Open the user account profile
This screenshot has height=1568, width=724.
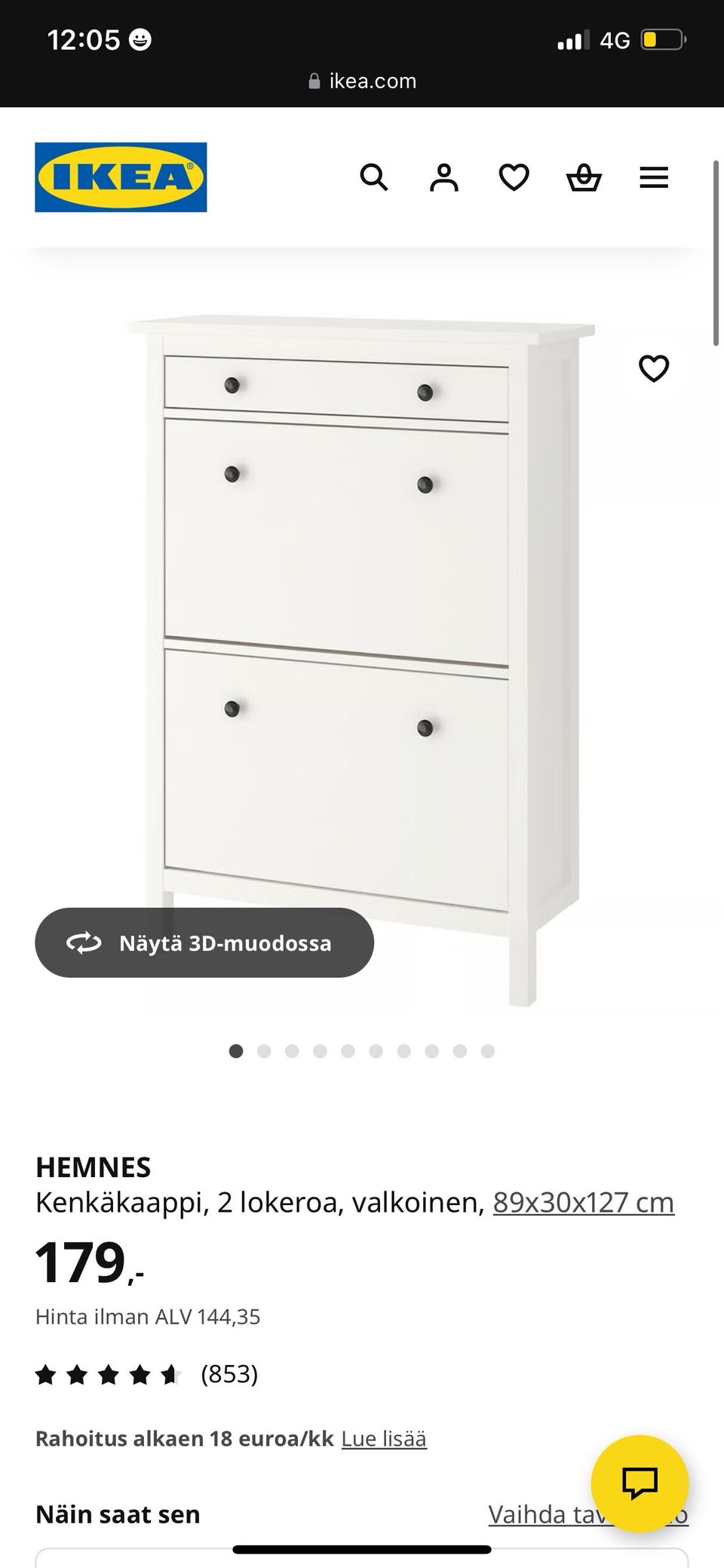(443, 178)
